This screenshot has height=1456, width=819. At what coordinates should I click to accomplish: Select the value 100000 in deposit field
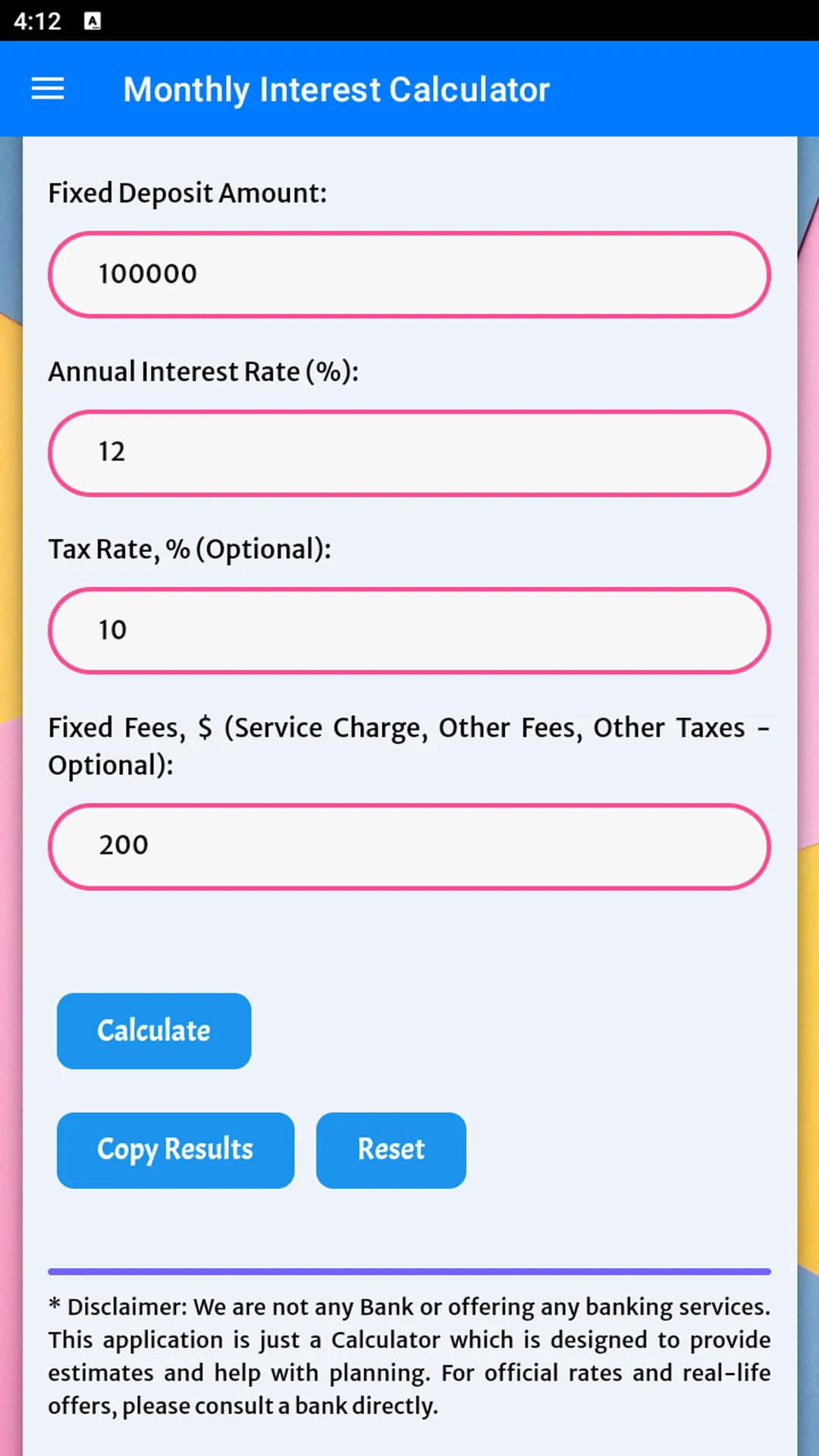[x=147, y=274]
